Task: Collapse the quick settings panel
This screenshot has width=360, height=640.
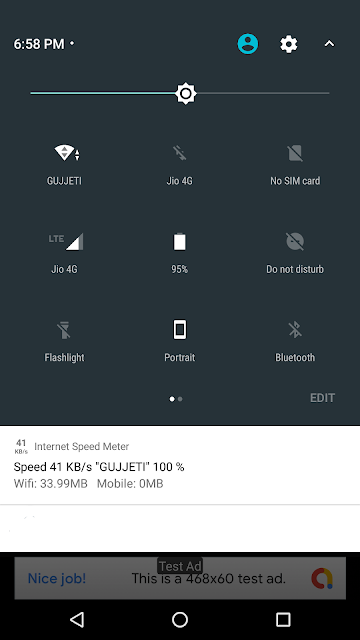Action: click(x=329, y=44)
